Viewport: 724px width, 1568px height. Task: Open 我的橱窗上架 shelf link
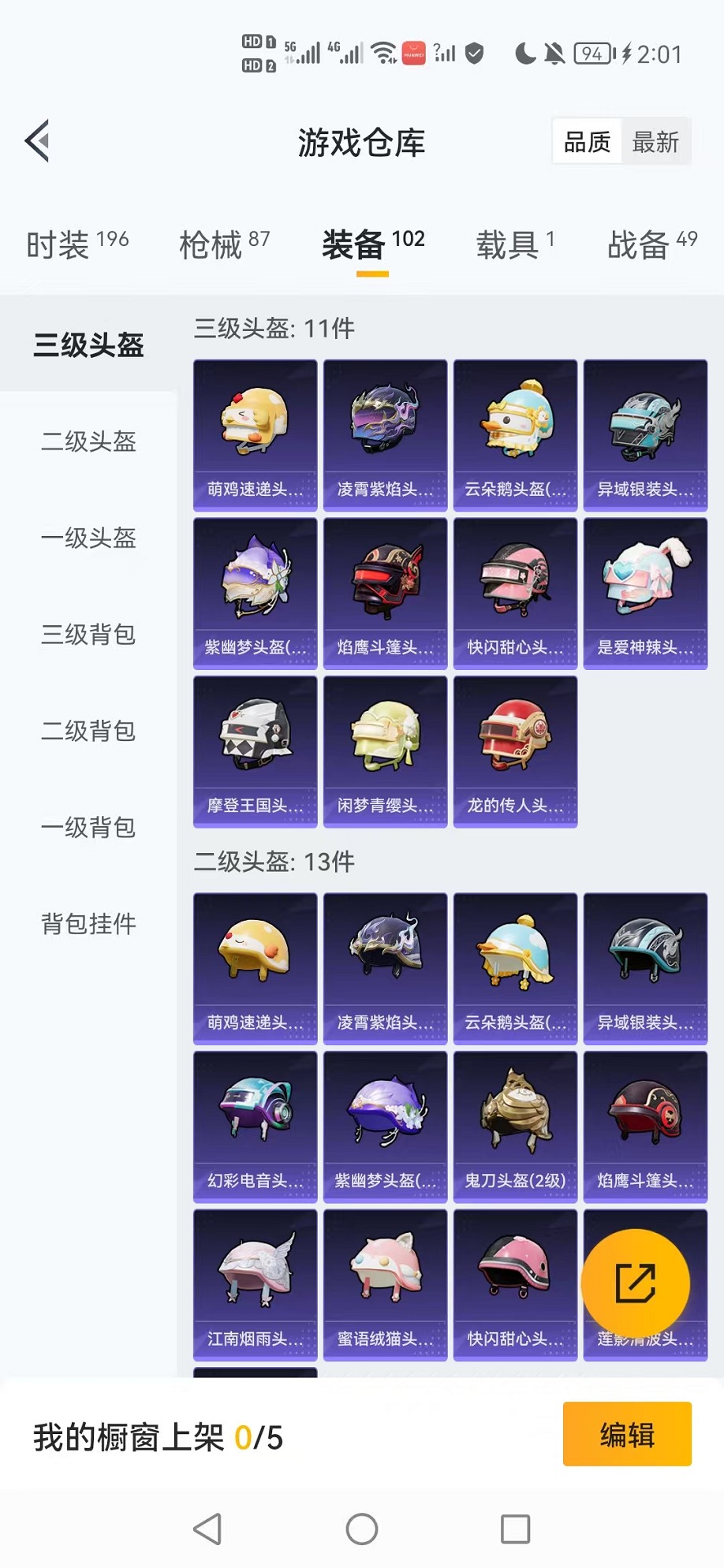[x=132, y=1435]
